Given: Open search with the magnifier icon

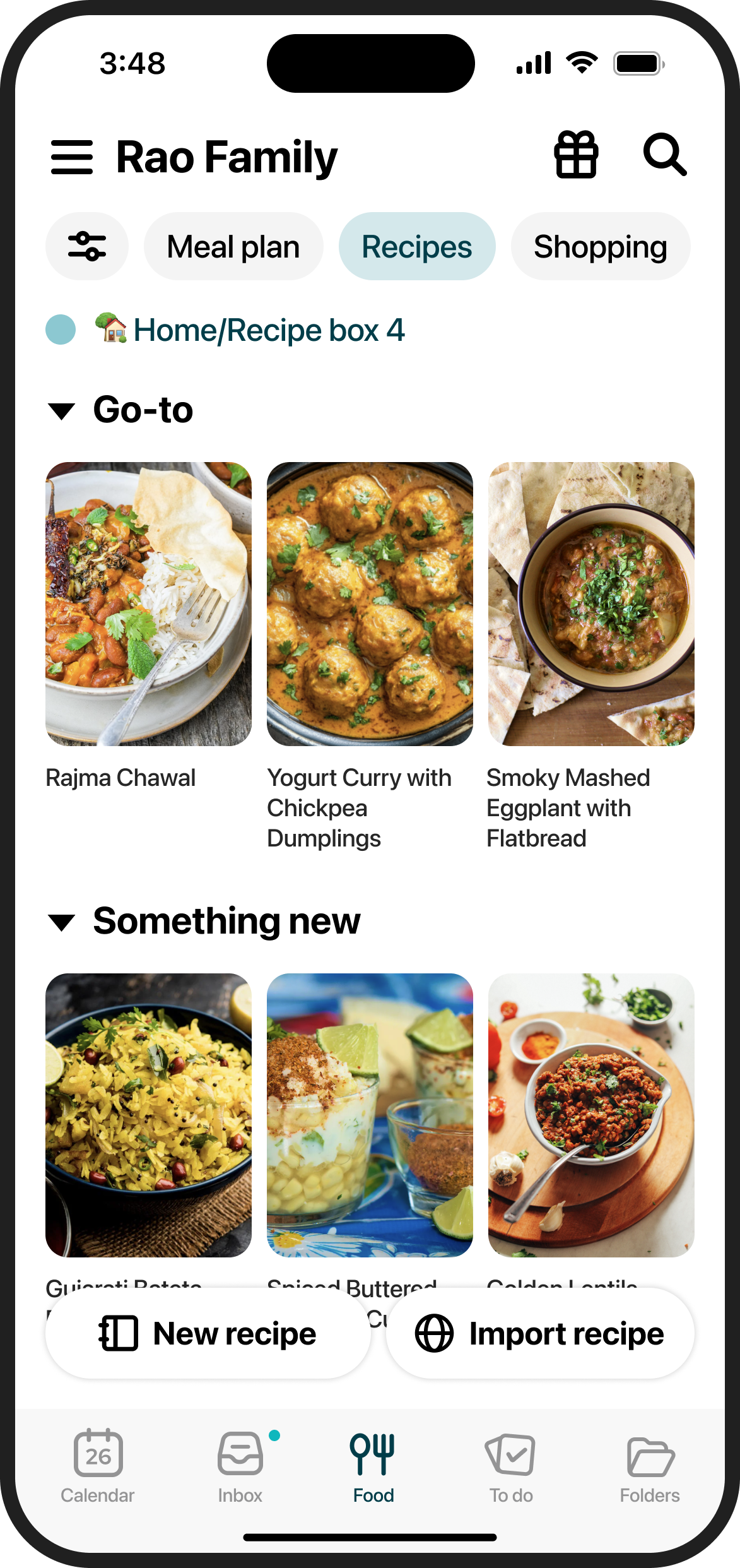Looking at the screenshot, I should point(665,155).
